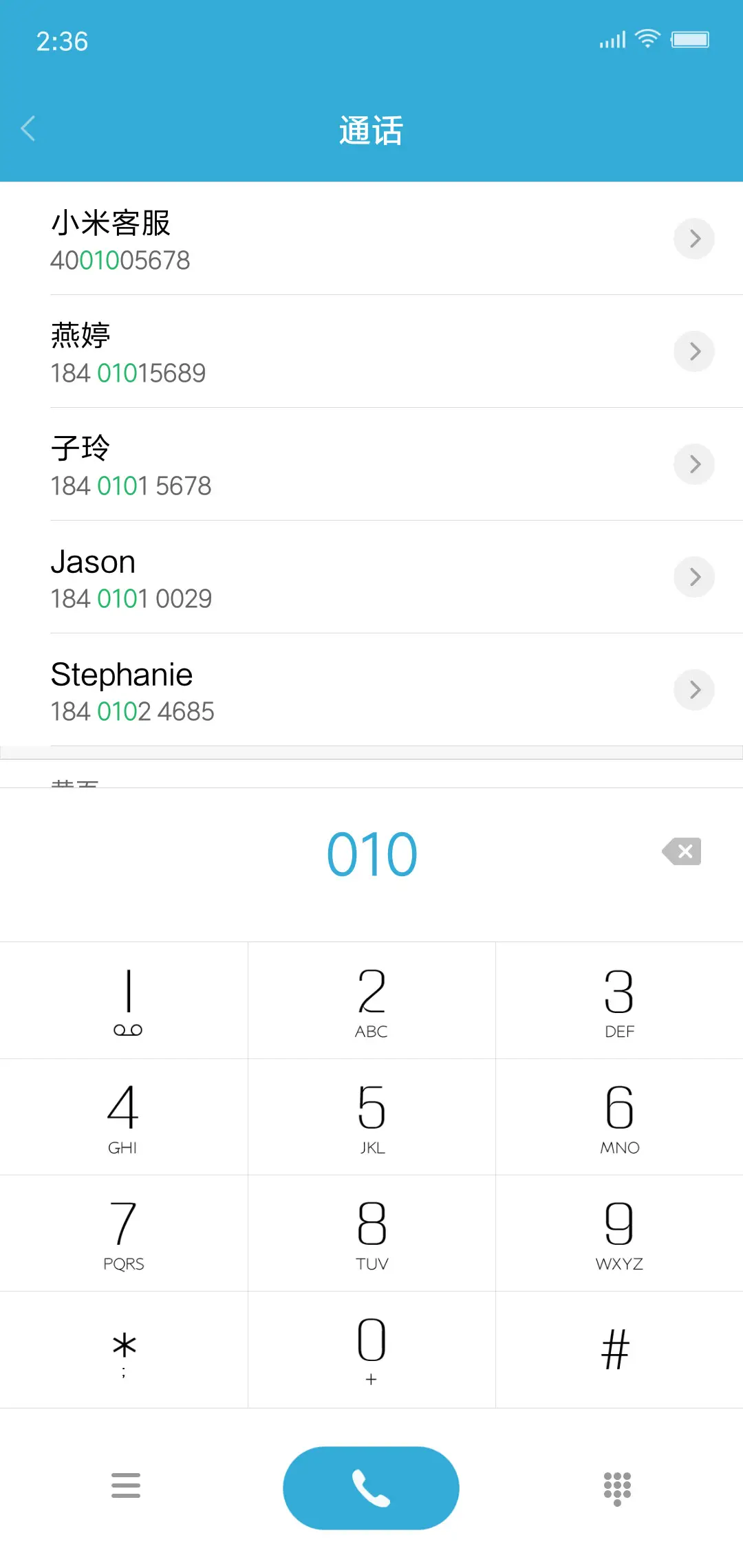Viewport: 743px width, 1568px height.
Task: Hide the keypad using the dots icon
Action: pos(617,1487)
